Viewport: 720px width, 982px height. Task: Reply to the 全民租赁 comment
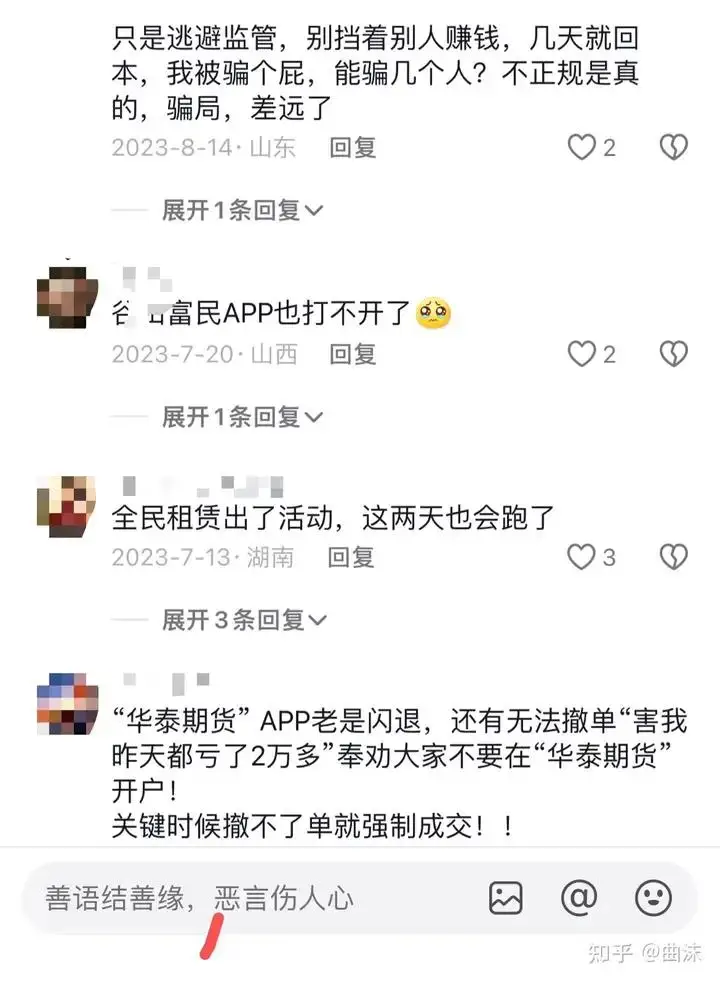(x=349, y=557)
